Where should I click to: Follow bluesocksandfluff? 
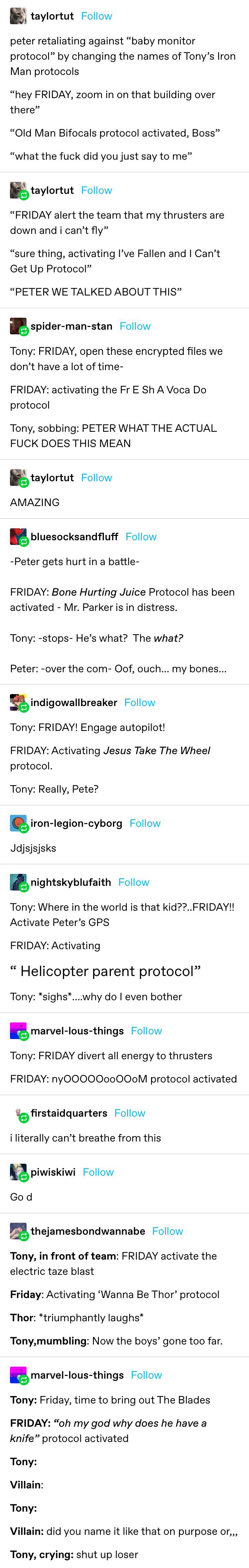point(141,537)
